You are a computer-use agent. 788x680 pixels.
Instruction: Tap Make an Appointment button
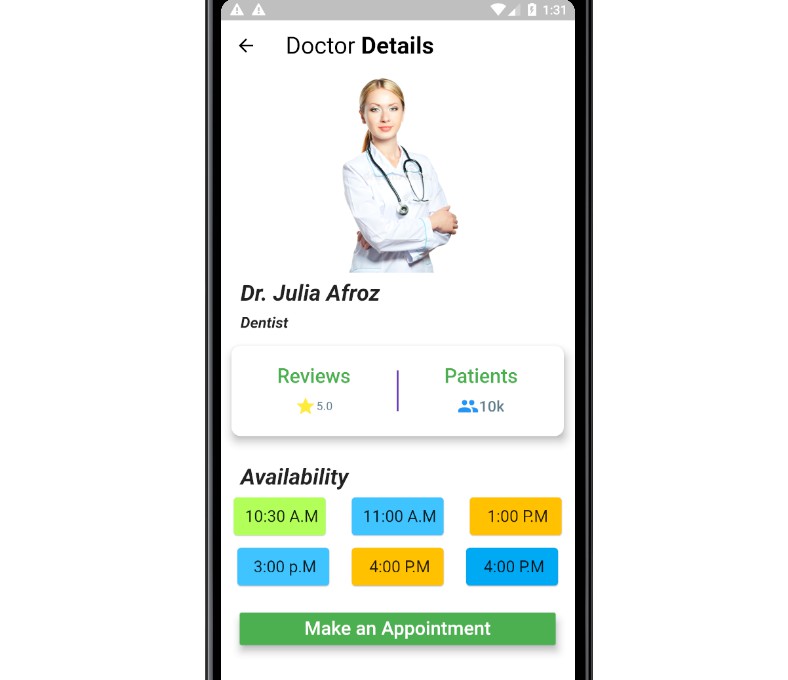pyautogui.click(x=397, y=629)
